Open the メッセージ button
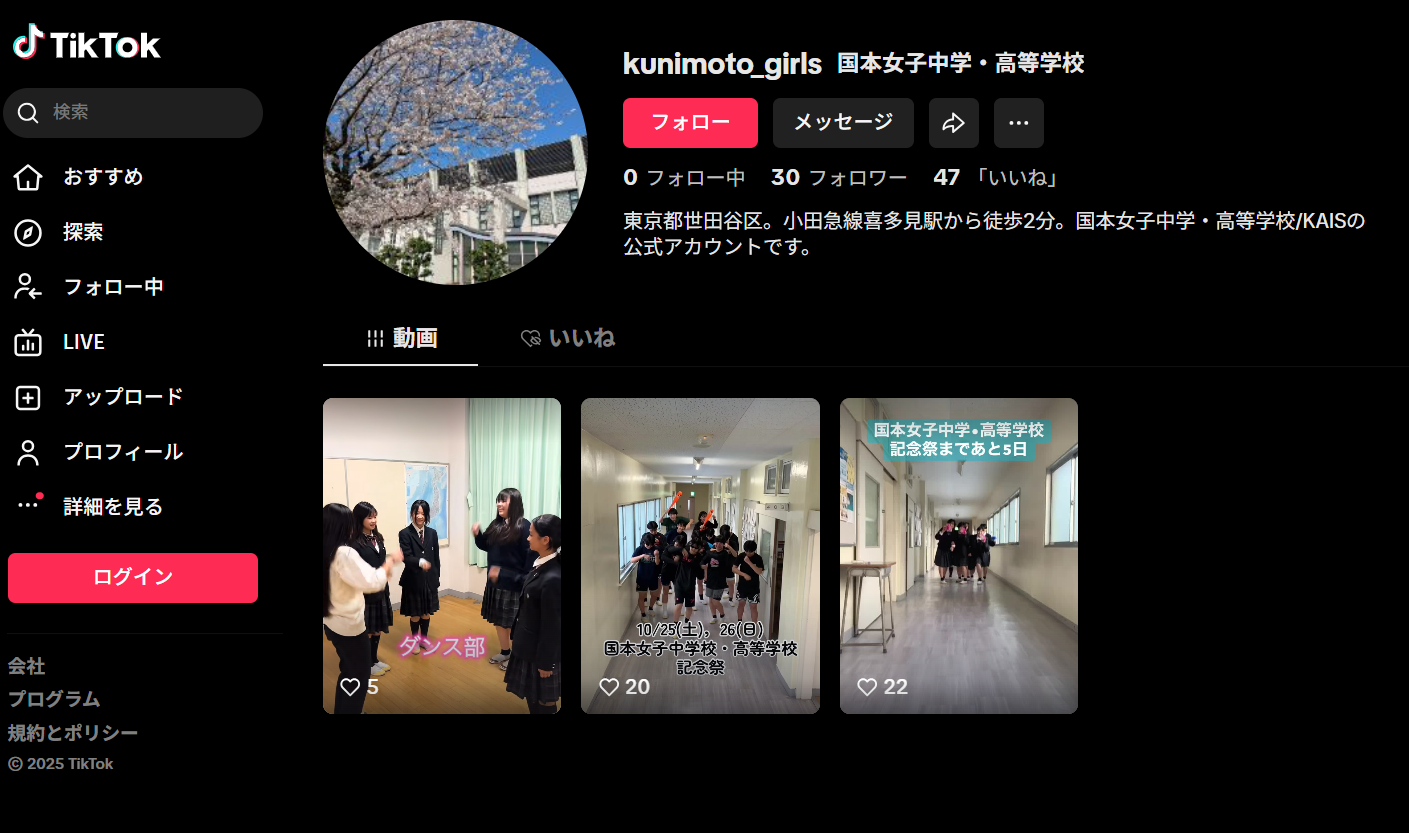 [843, 123]
